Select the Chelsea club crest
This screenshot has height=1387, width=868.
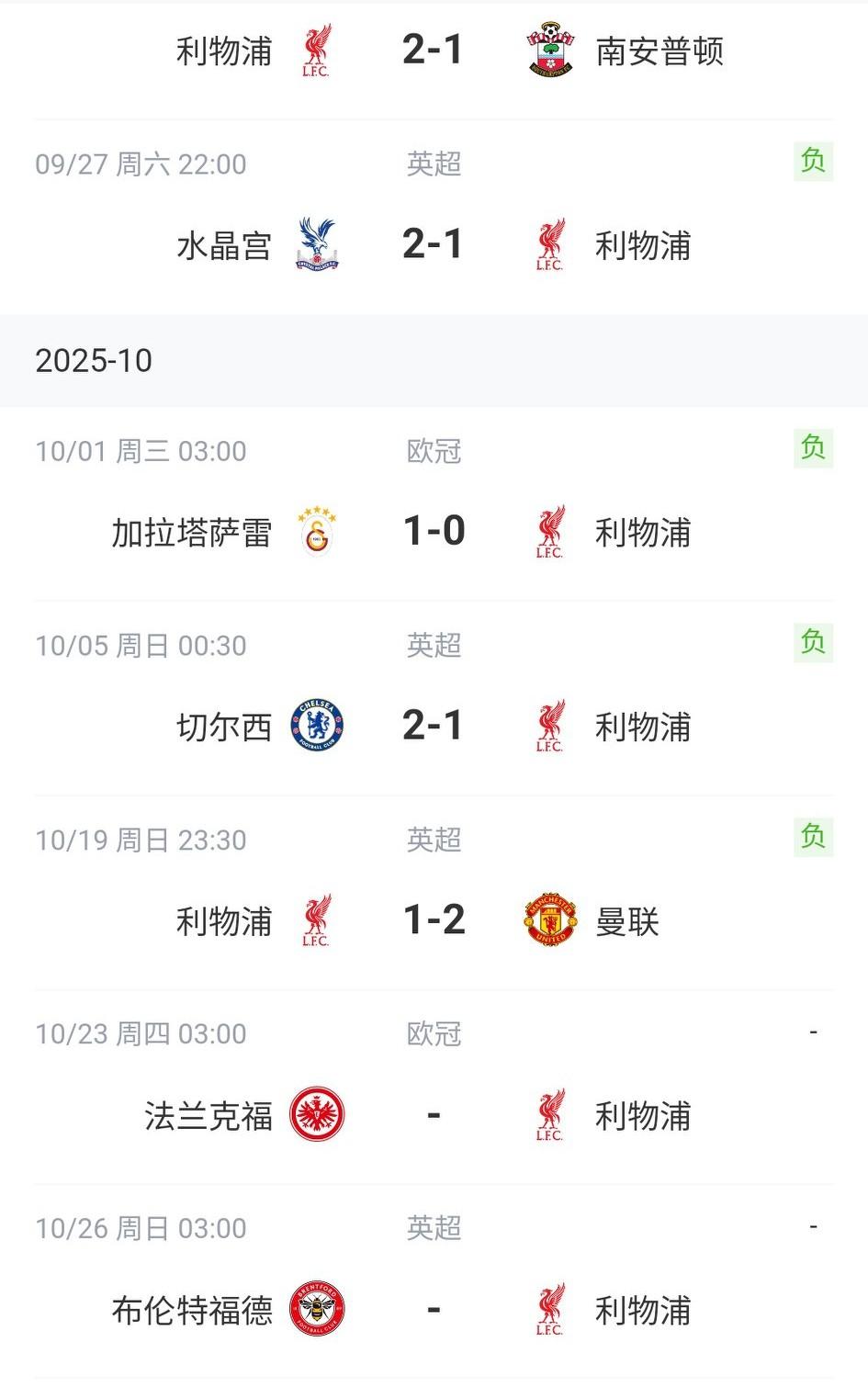(x=316, y=726)
